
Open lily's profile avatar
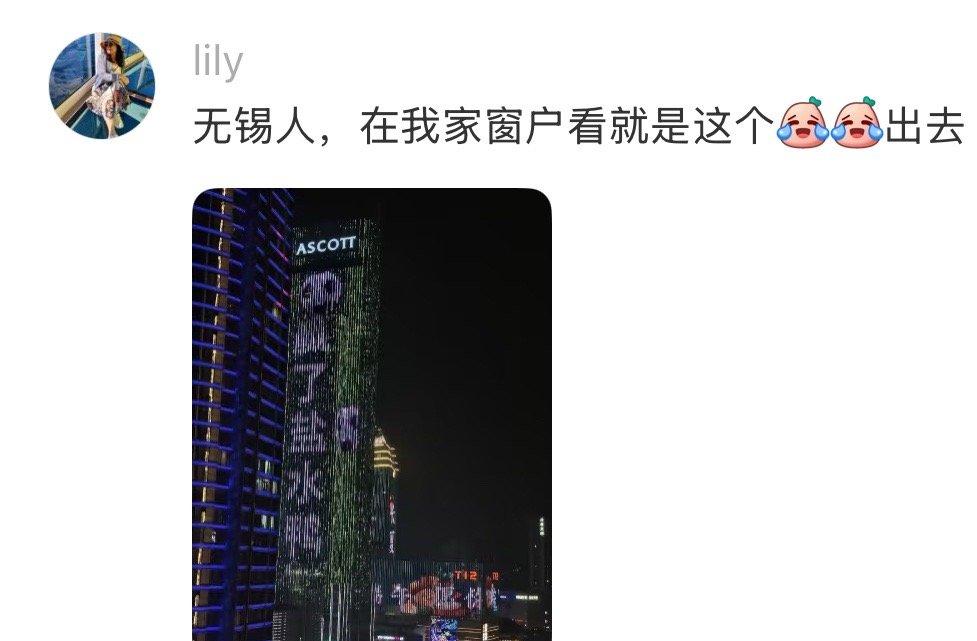[x=102, y=86]
